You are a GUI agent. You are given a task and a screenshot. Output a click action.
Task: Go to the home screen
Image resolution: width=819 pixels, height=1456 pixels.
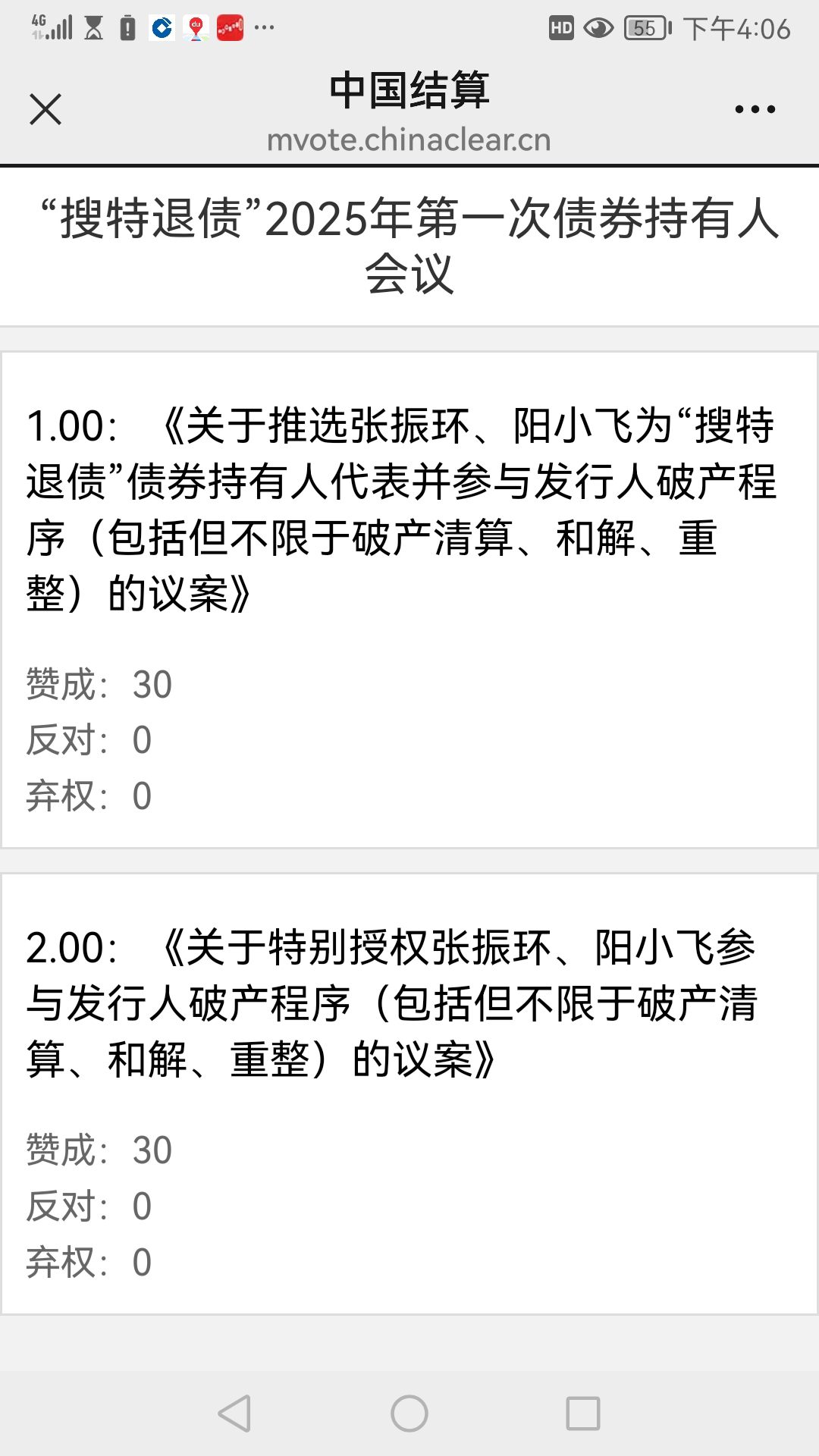[409, 1414]
